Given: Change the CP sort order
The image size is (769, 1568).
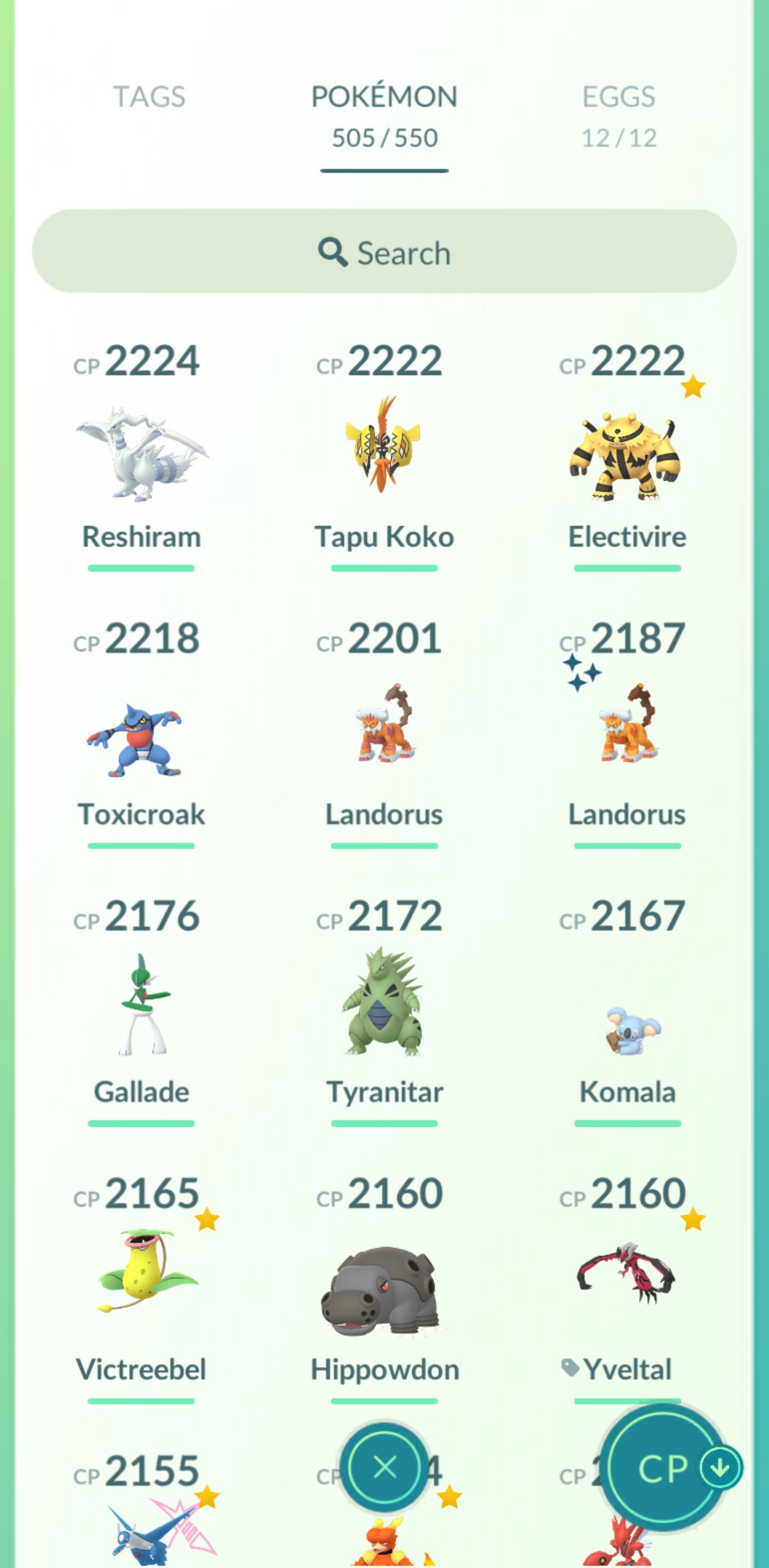Looking at the screenshot, I should [669, 1468].
